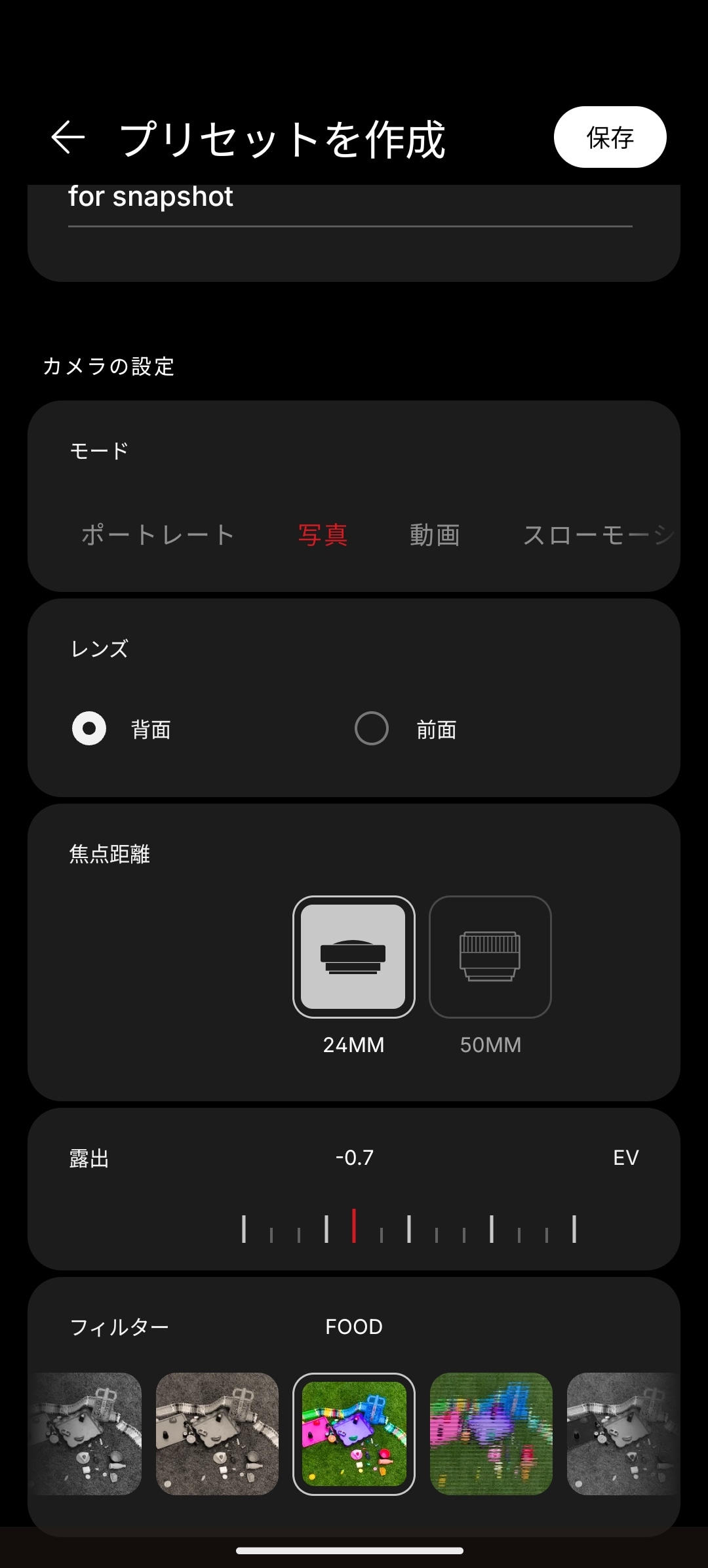Select the 背面 lens option
This screenshot has height=1568, width=708.
pyautogui.click(x=90, y=728)
